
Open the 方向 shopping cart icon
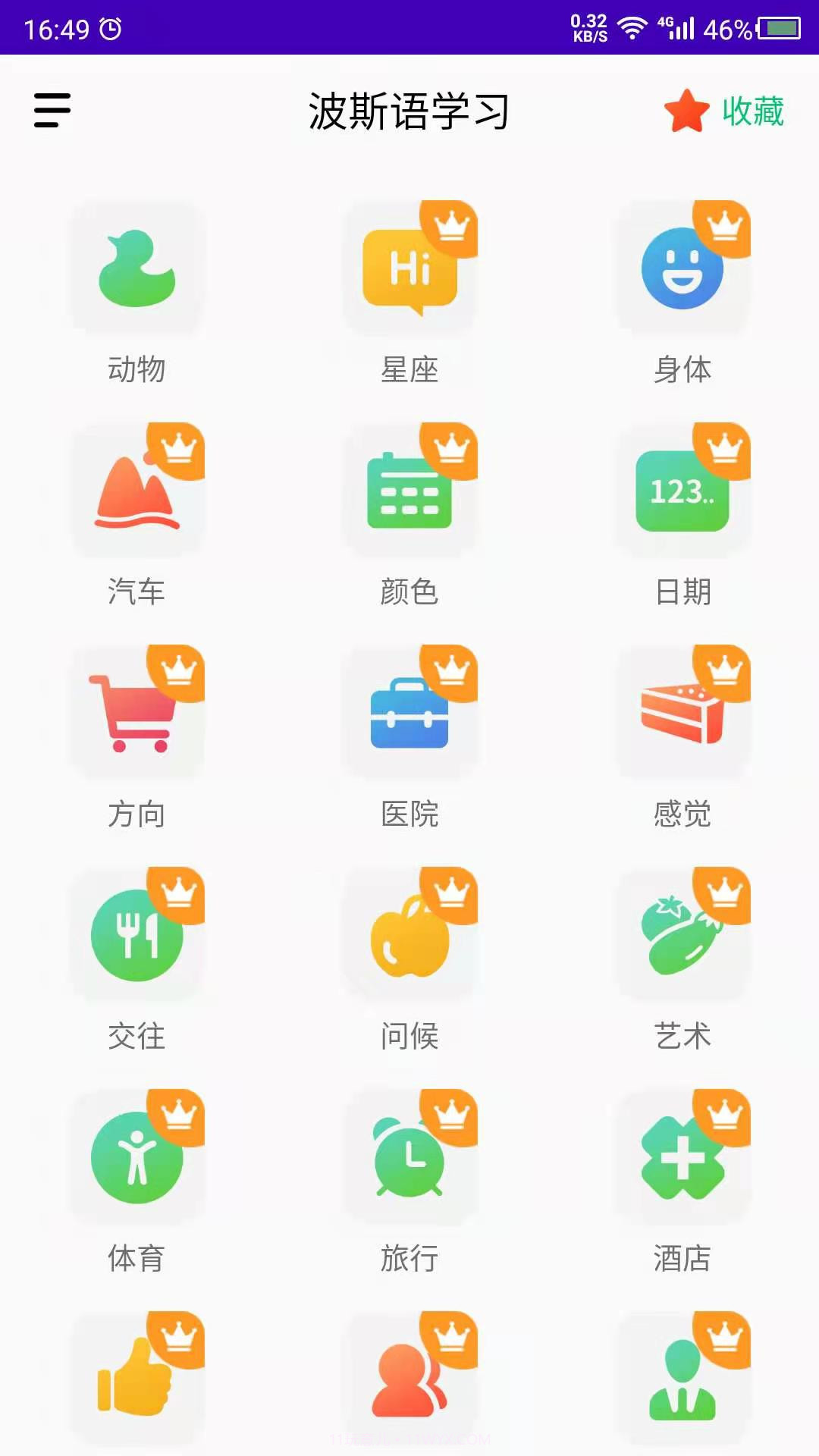(x=136, y=713)
